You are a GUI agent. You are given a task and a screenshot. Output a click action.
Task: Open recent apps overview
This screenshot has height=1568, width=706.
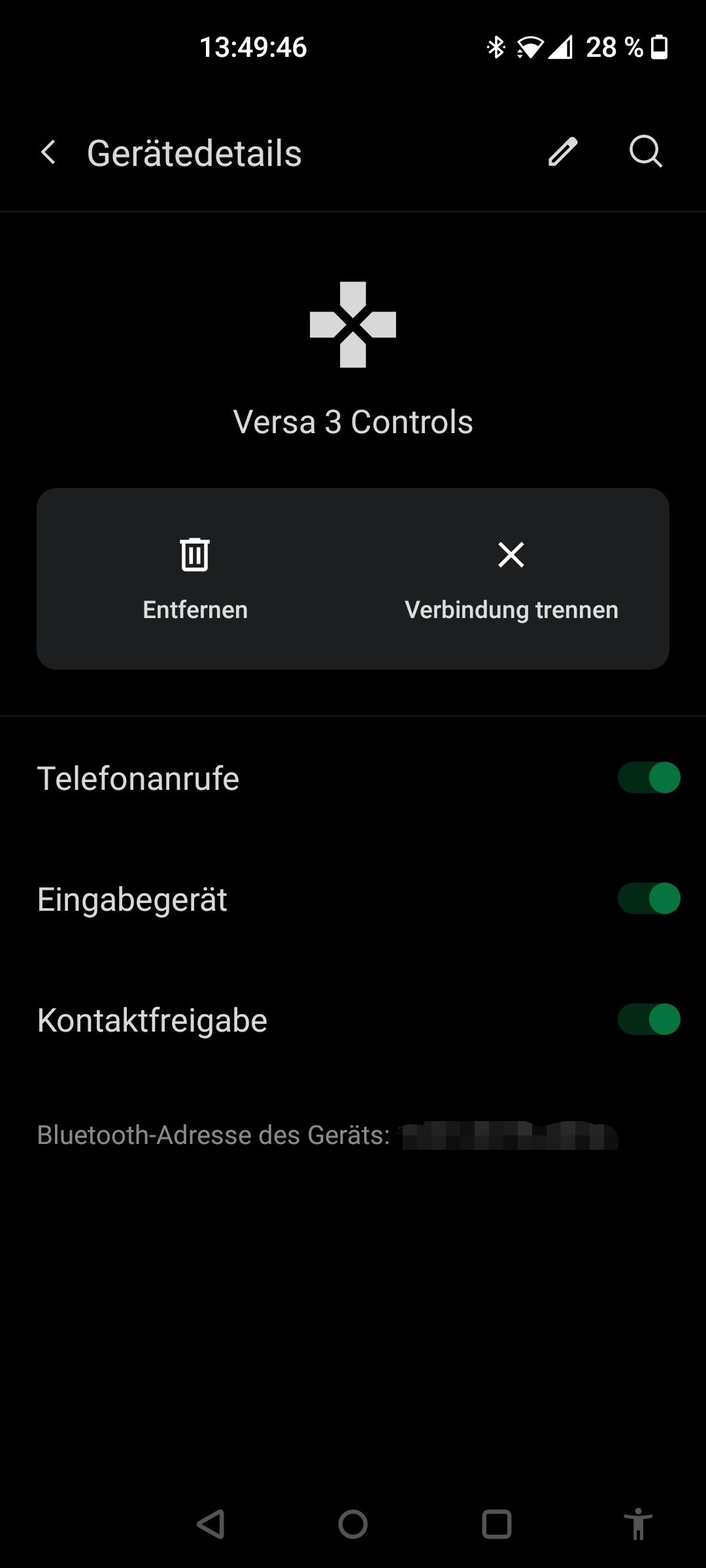click(496, 1524)
